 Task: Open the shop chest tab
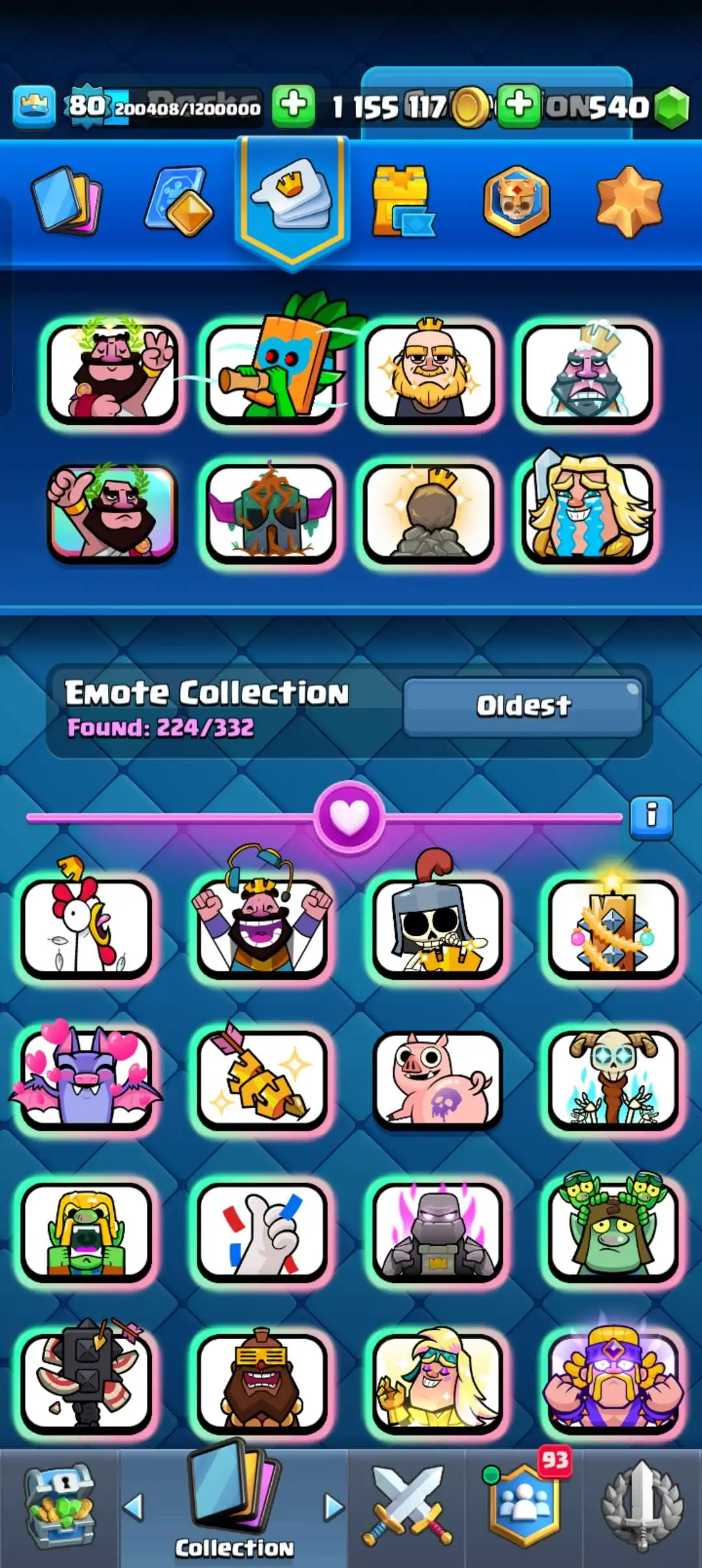click(x=60, y=1509)
